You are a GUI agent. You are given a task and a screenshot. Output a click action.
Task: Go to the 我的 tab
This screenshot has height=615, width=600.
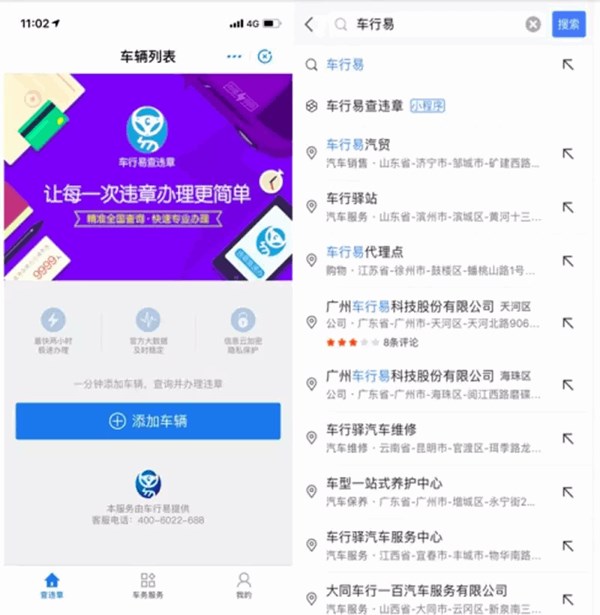click(x=243, y=585)
